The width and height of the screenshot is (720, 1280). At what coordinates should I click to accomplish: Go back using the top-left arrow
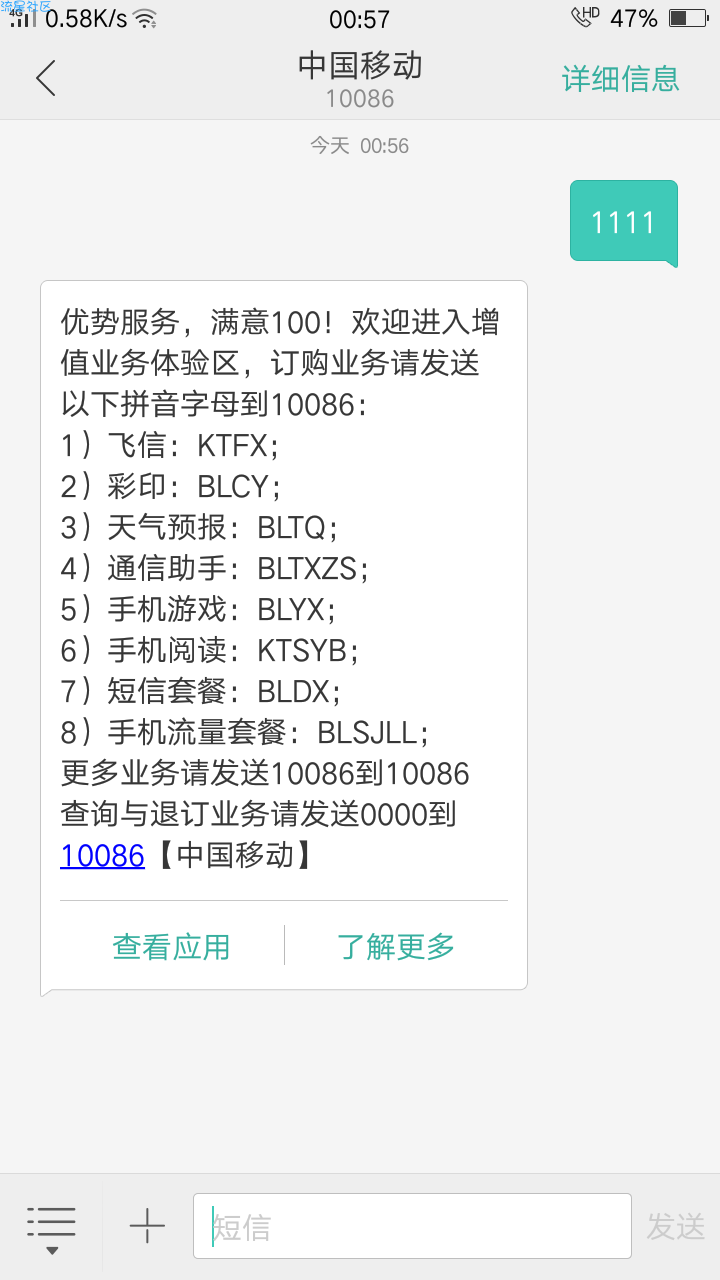click(x=46, y=78)
